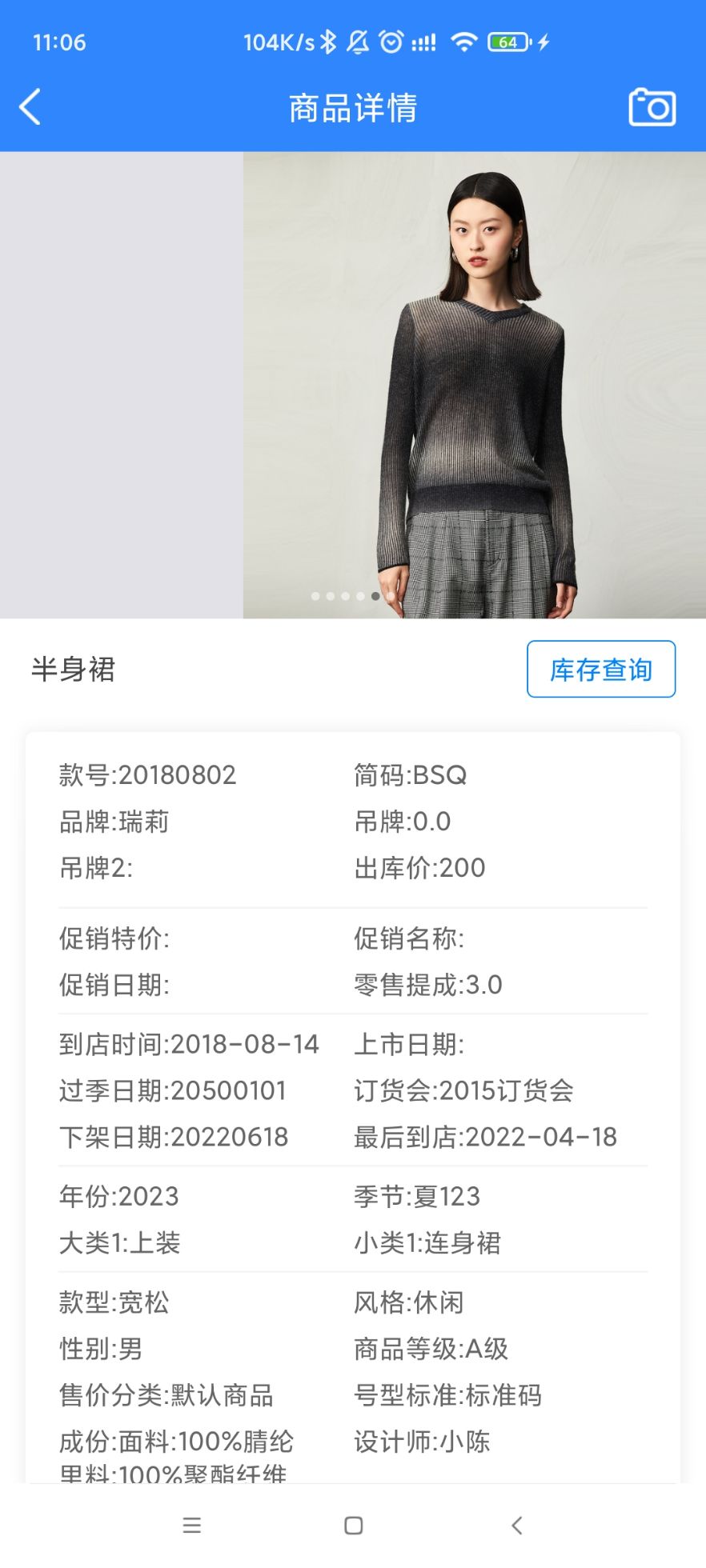
Task: Open the sweater product photo
Action: [474, 386]
